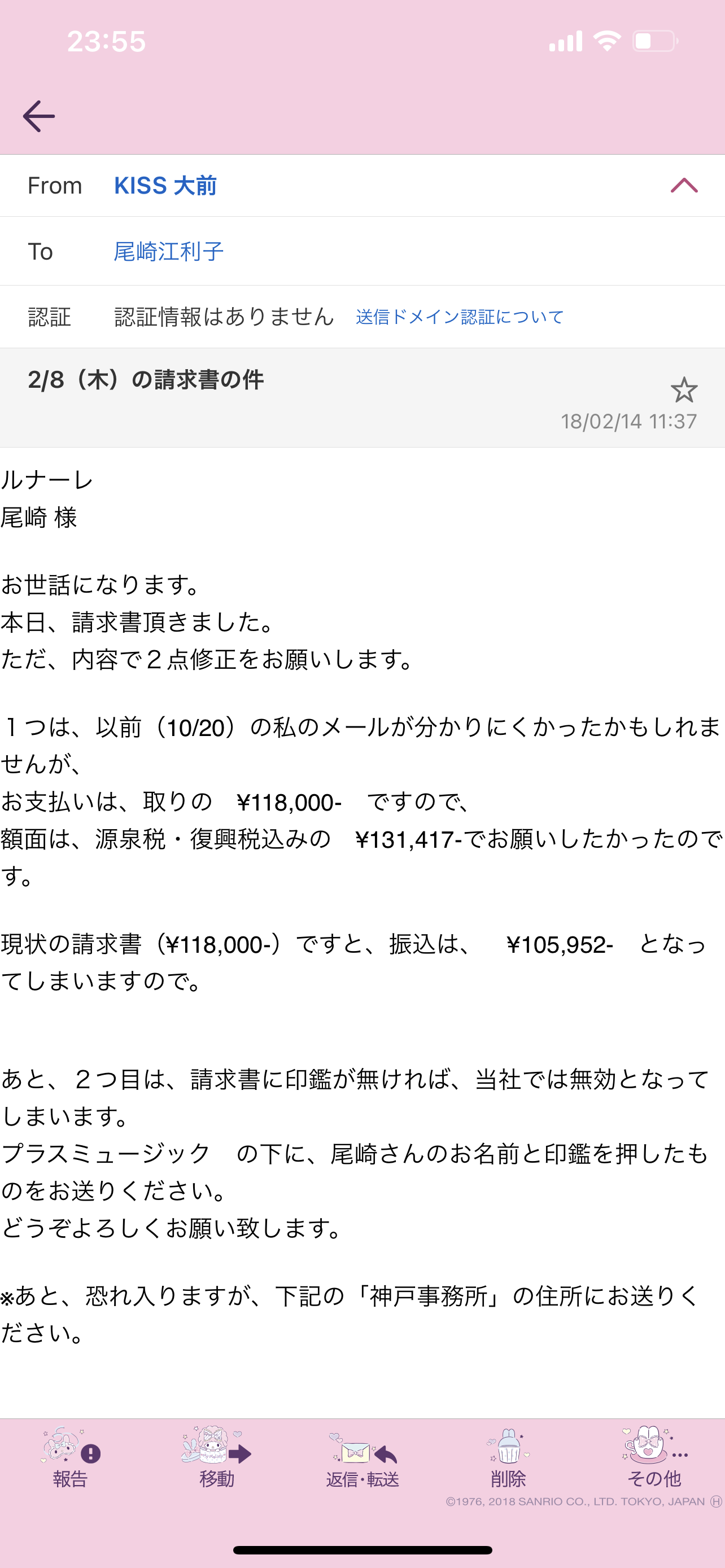Star this email
Screen dimensions: 725x1568
click(684, 389)
